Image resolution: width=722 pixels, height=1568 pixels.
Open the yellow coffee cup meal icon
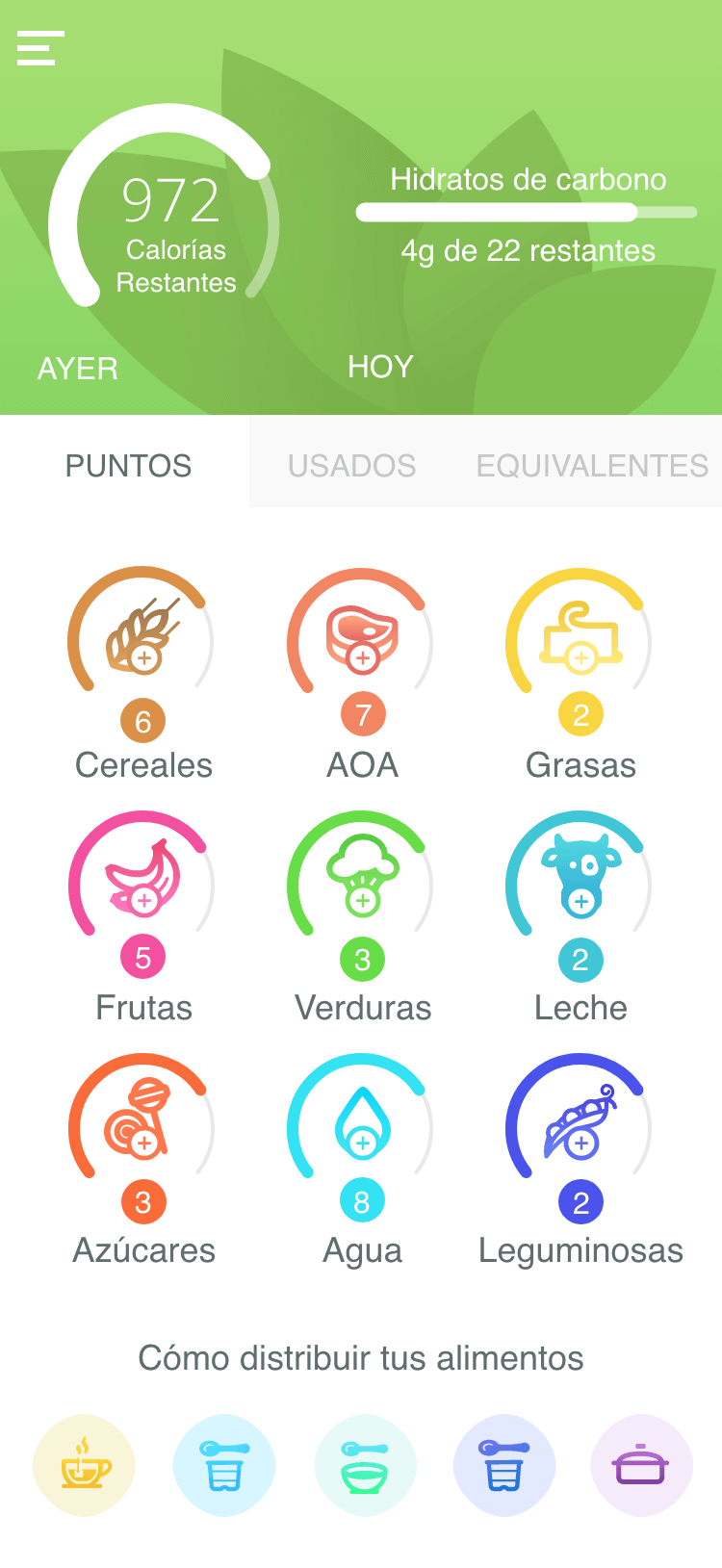click(85, 1465)
